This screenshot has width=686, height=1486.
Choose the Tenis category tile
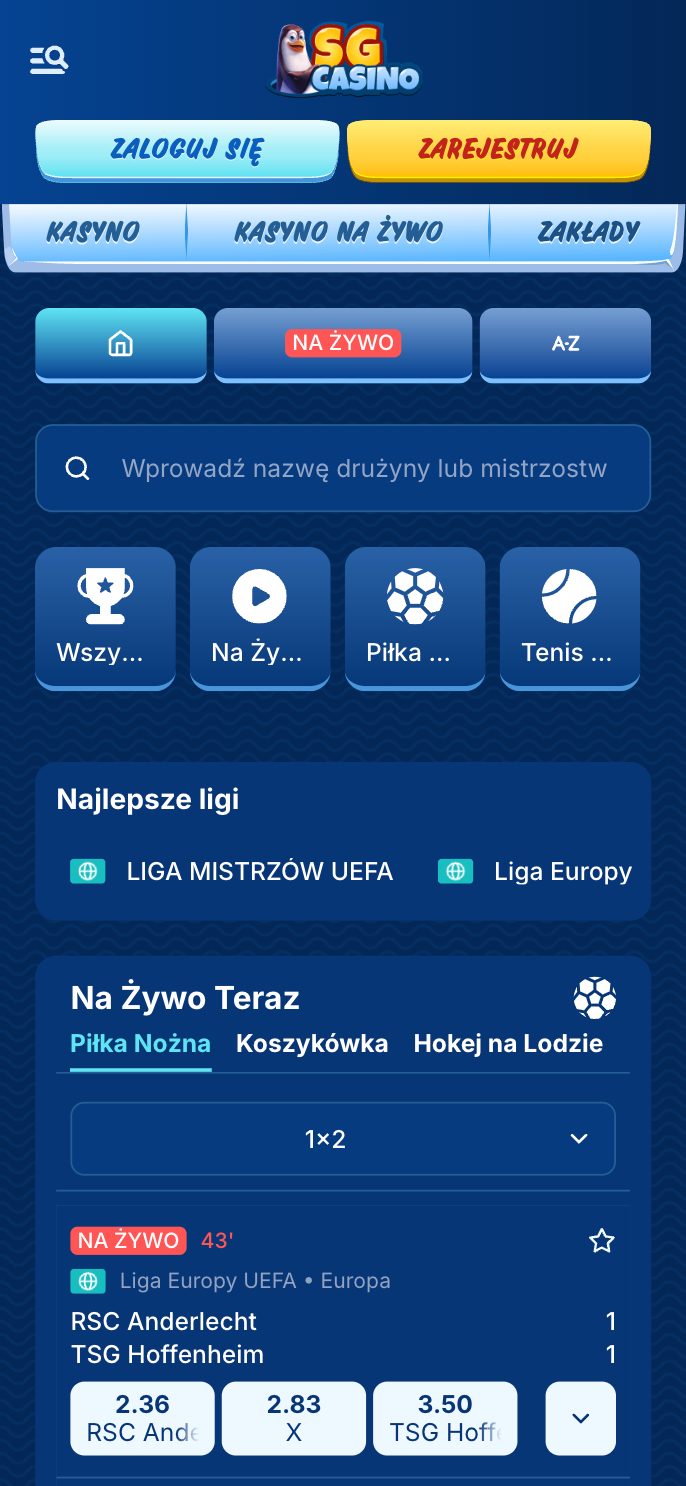point(569,617)
